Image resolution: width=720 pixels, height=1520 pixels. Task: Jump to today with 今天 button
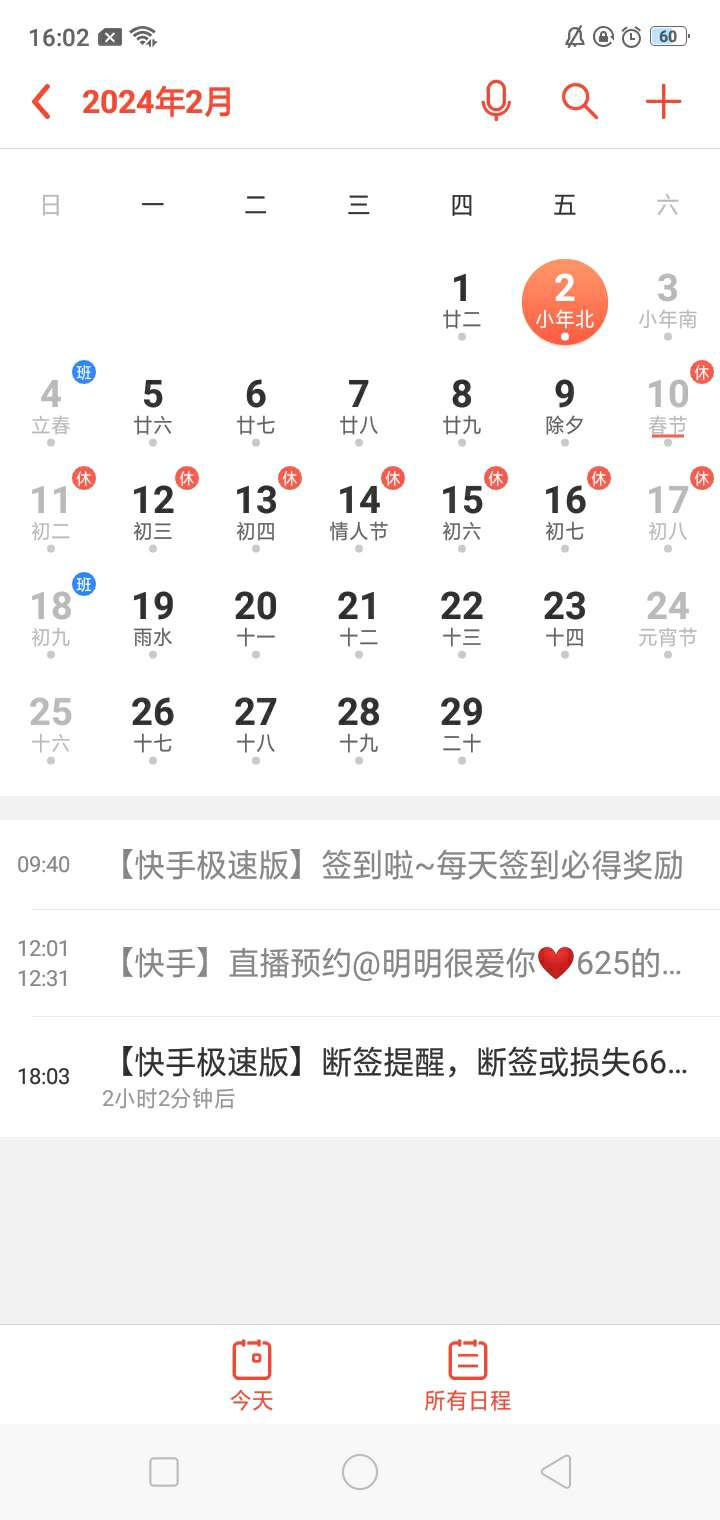point(252,1375)
